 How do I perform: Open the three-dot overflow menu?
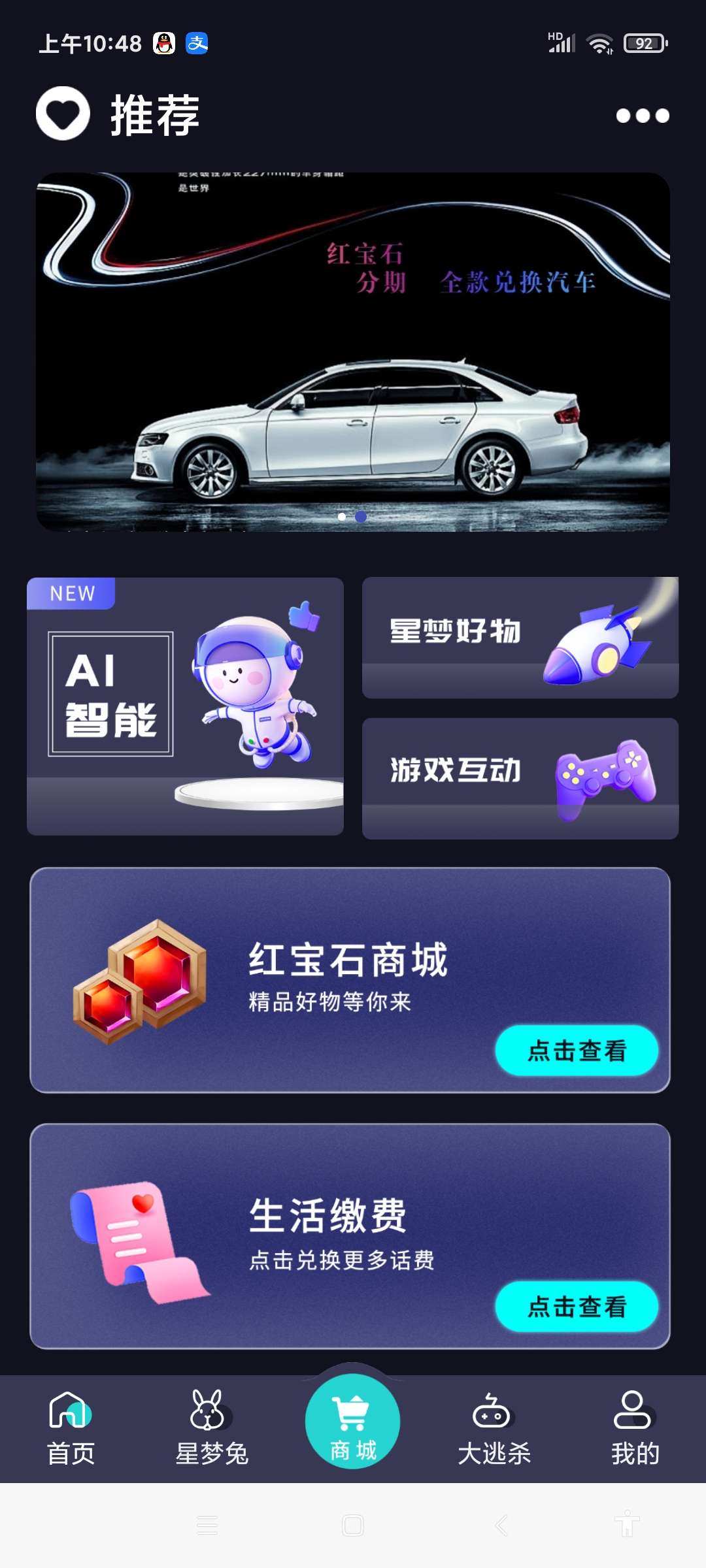coord(643,116)
